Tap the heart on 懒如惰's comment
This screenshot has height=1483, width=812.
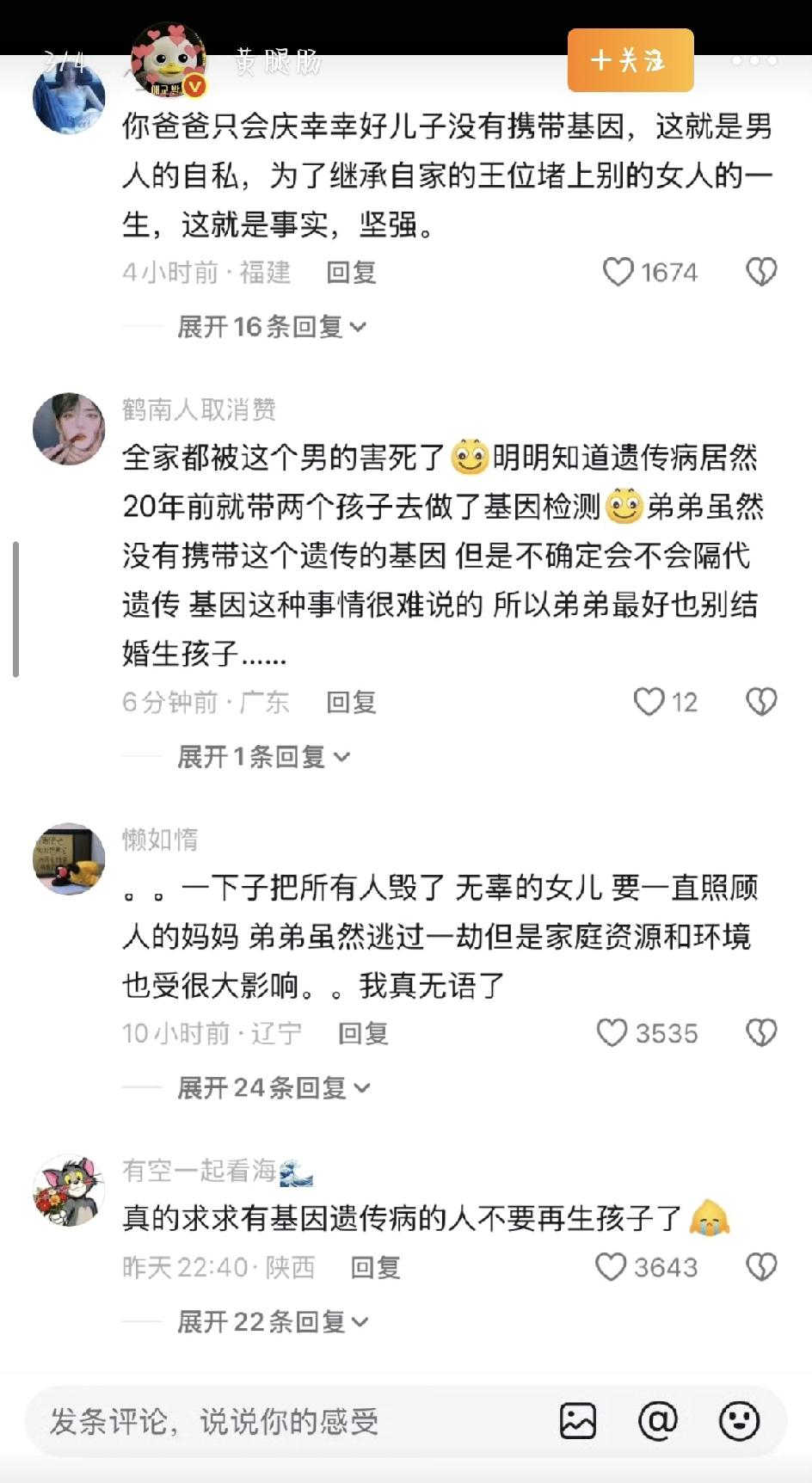coord(613,1032)
